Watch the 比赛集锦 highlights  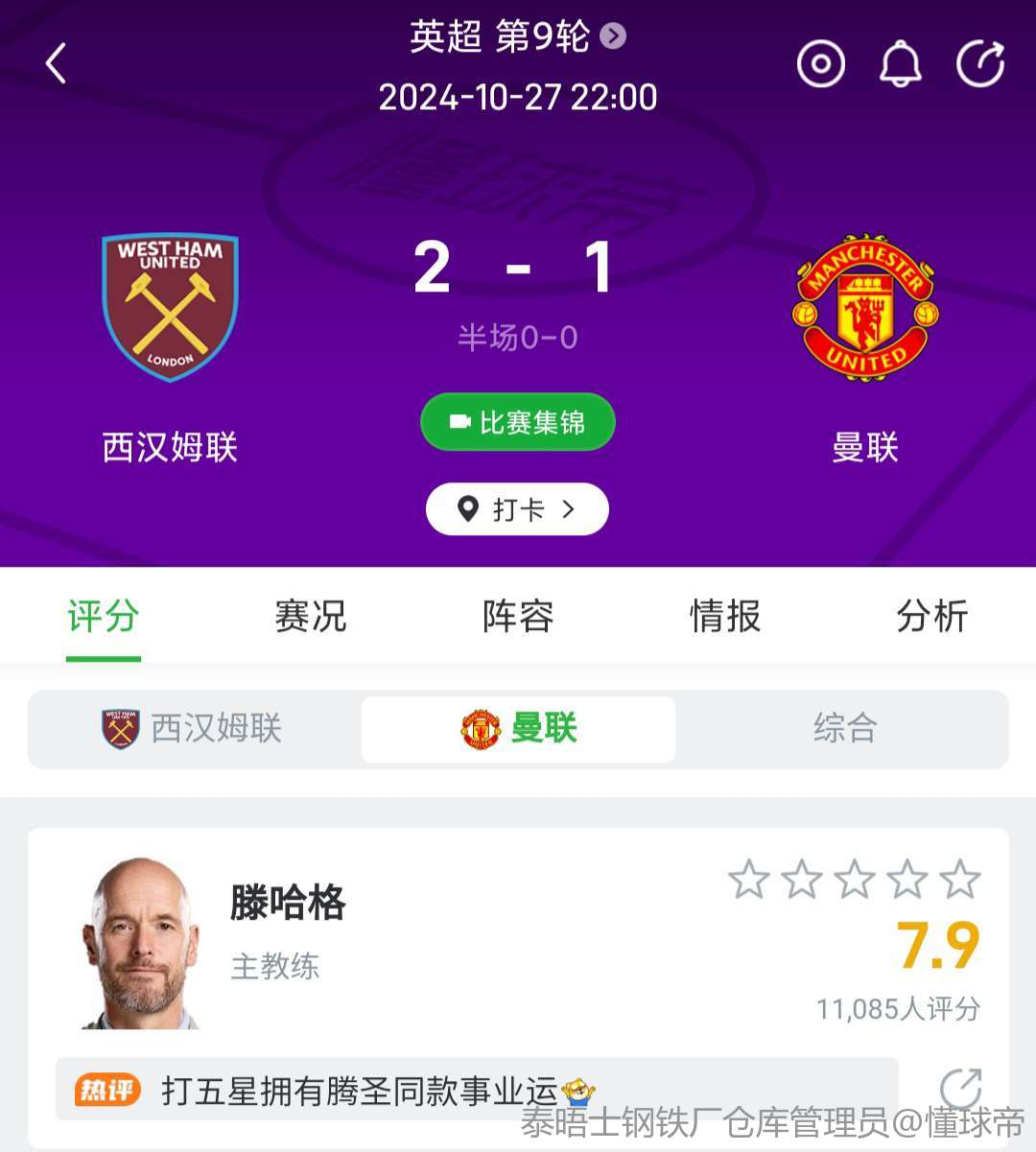[x=518, y=422]
